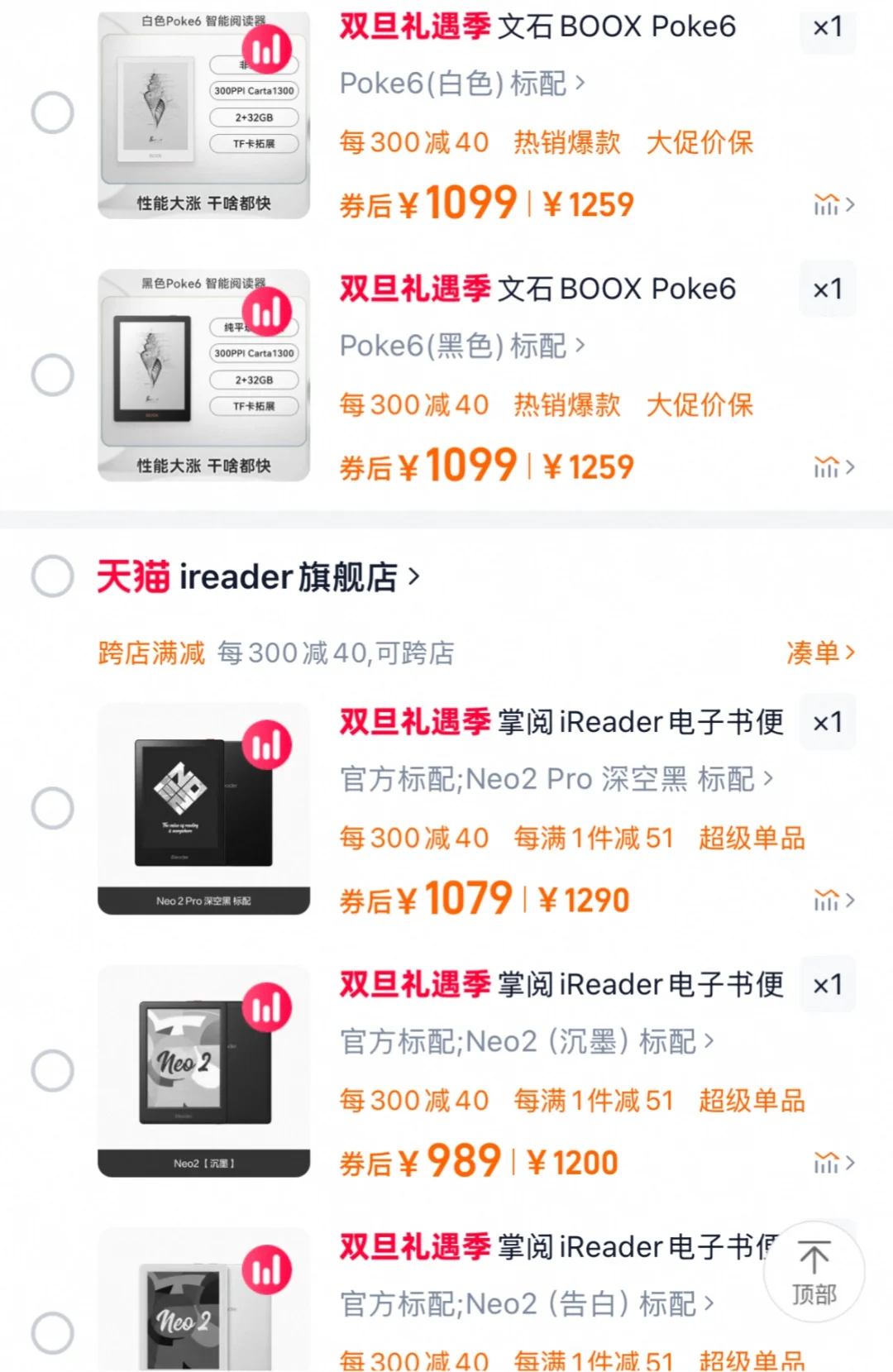View price details for Neo2 Pro ¥1079
The width and height of the screenshot is (893, 1372).
833,900
